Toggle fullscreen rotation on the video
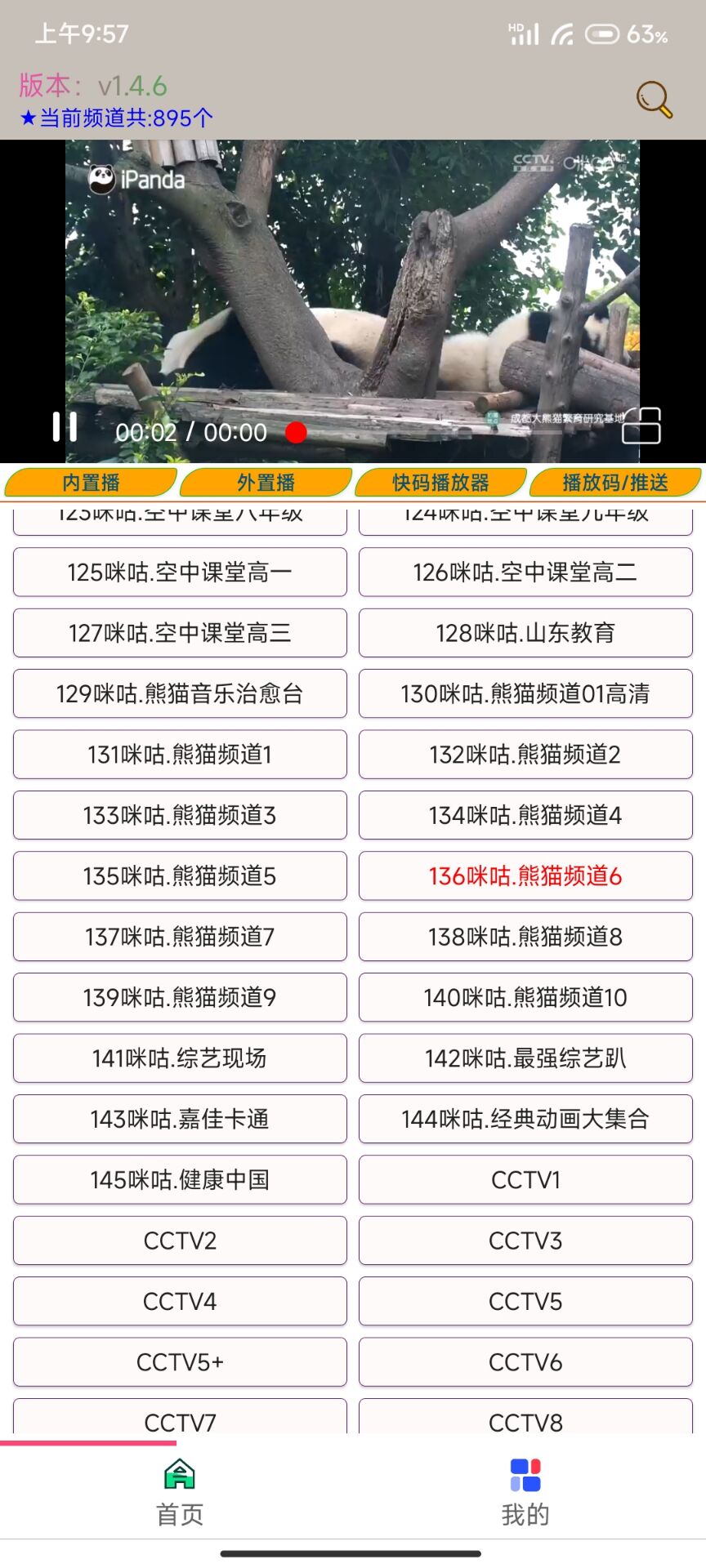 point(641,425)
